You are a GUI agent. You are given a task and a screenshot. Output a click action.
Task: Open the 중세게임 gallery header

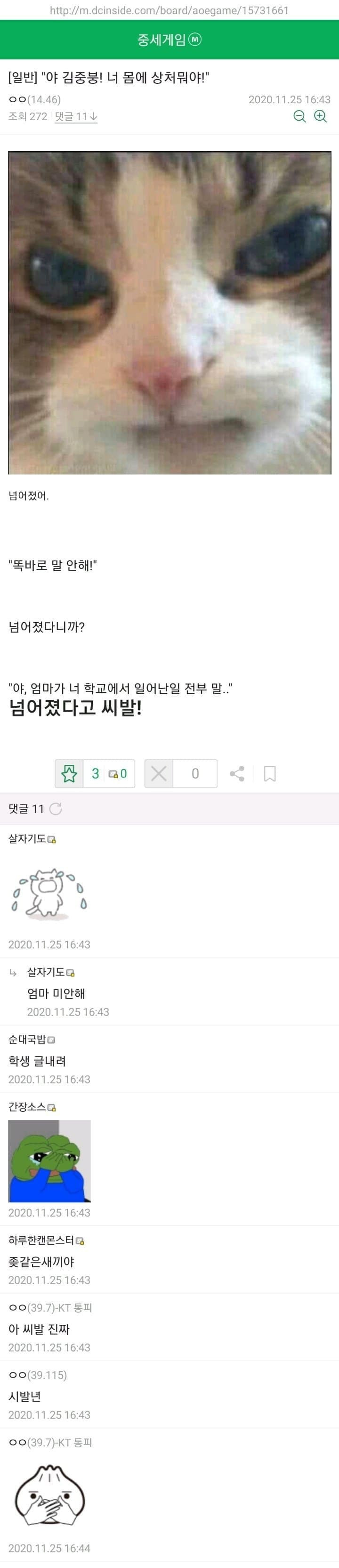click(169, 40)
